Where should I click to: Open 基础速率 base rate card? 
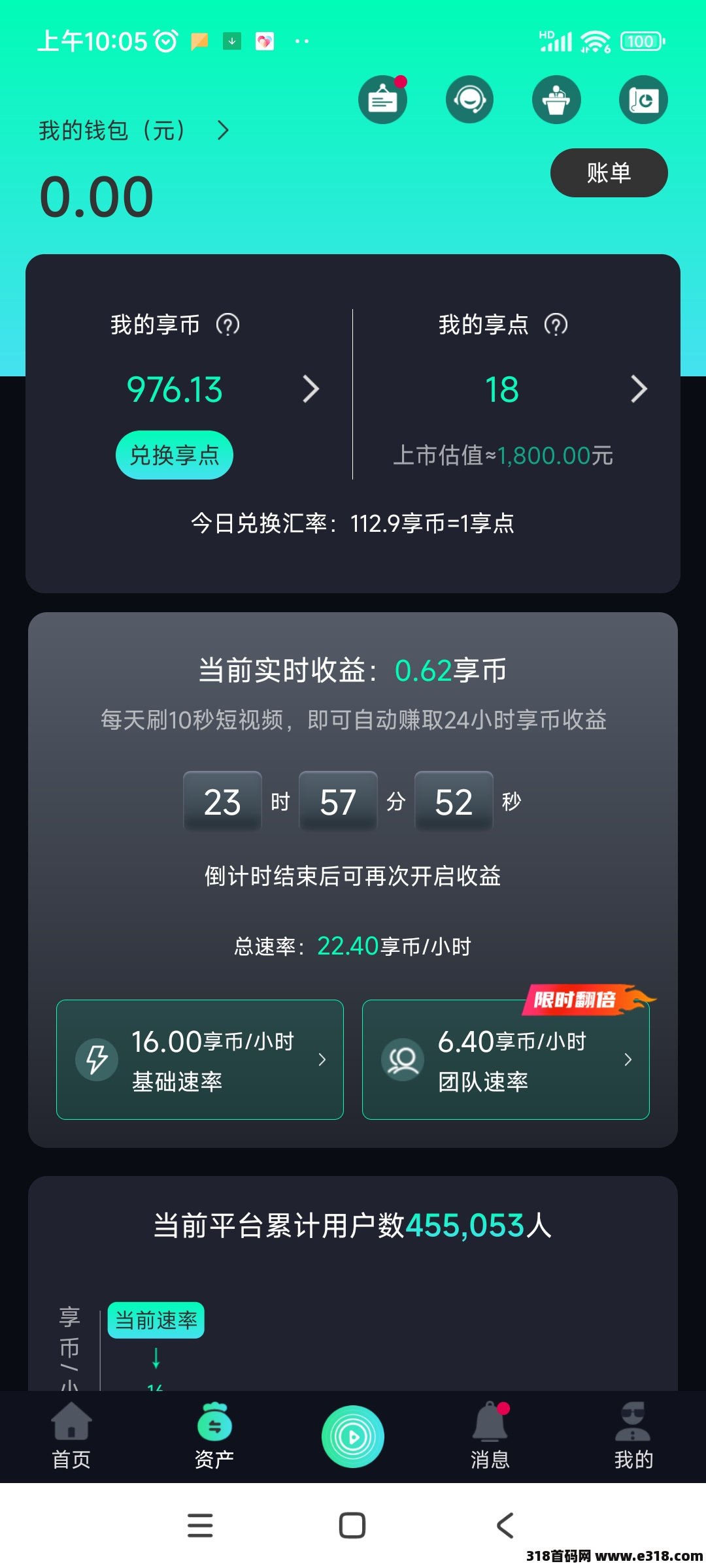[200, 1059]
